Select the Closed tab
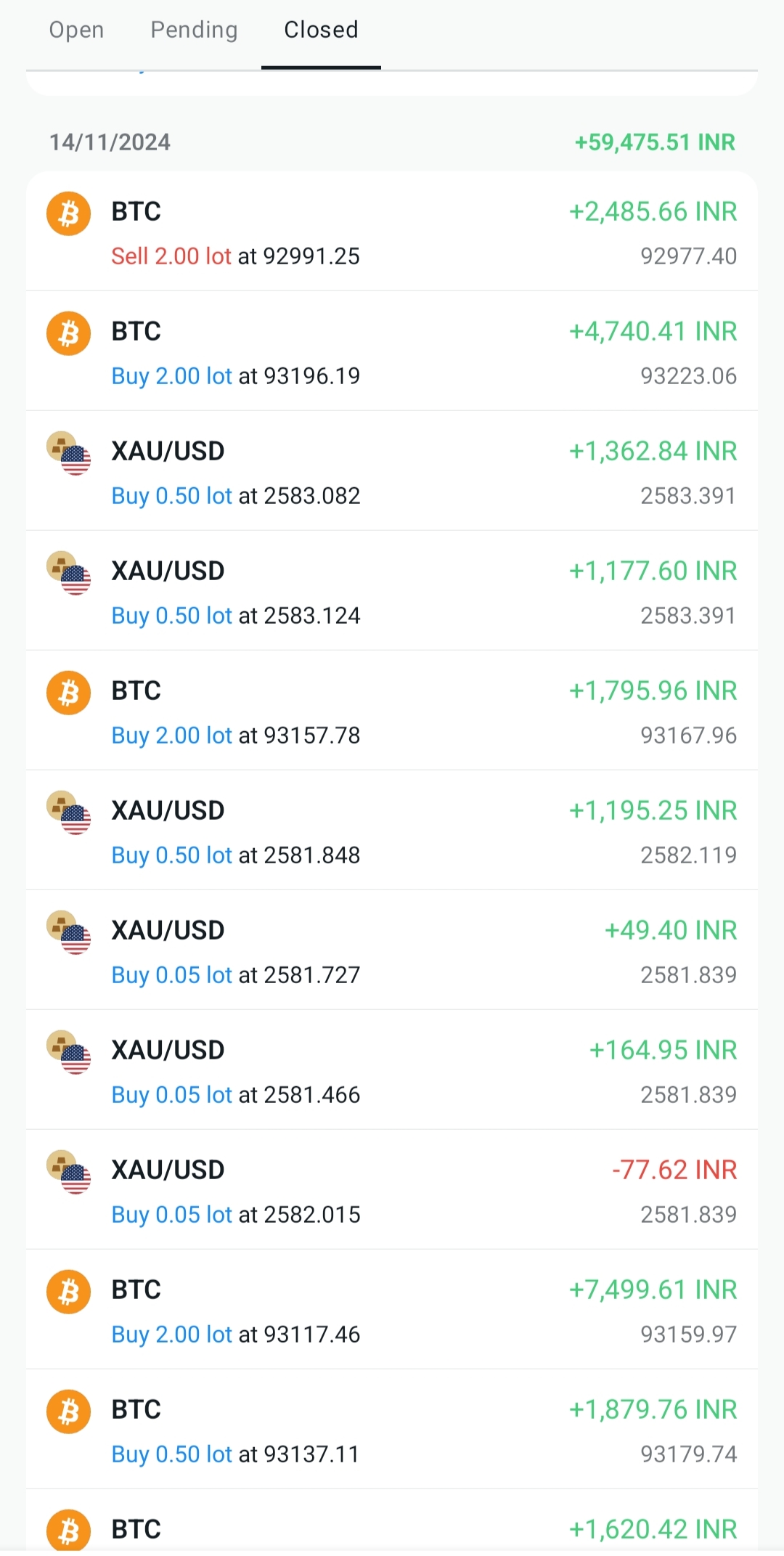This screenshot has height=1556, width=784. [321, 30]
